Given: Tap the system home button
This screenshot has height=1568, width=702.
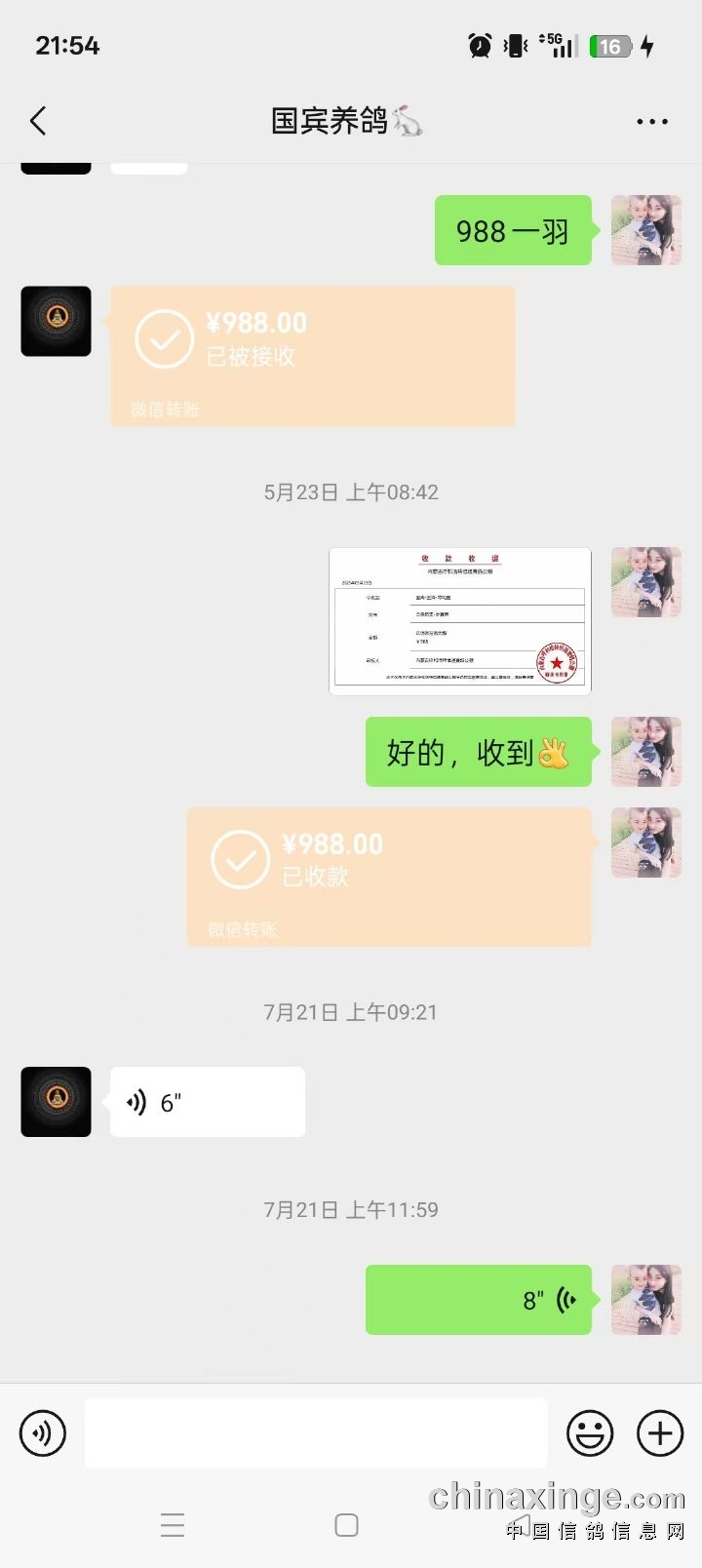Looking at the screenshot, I should tap(346, 1525).
